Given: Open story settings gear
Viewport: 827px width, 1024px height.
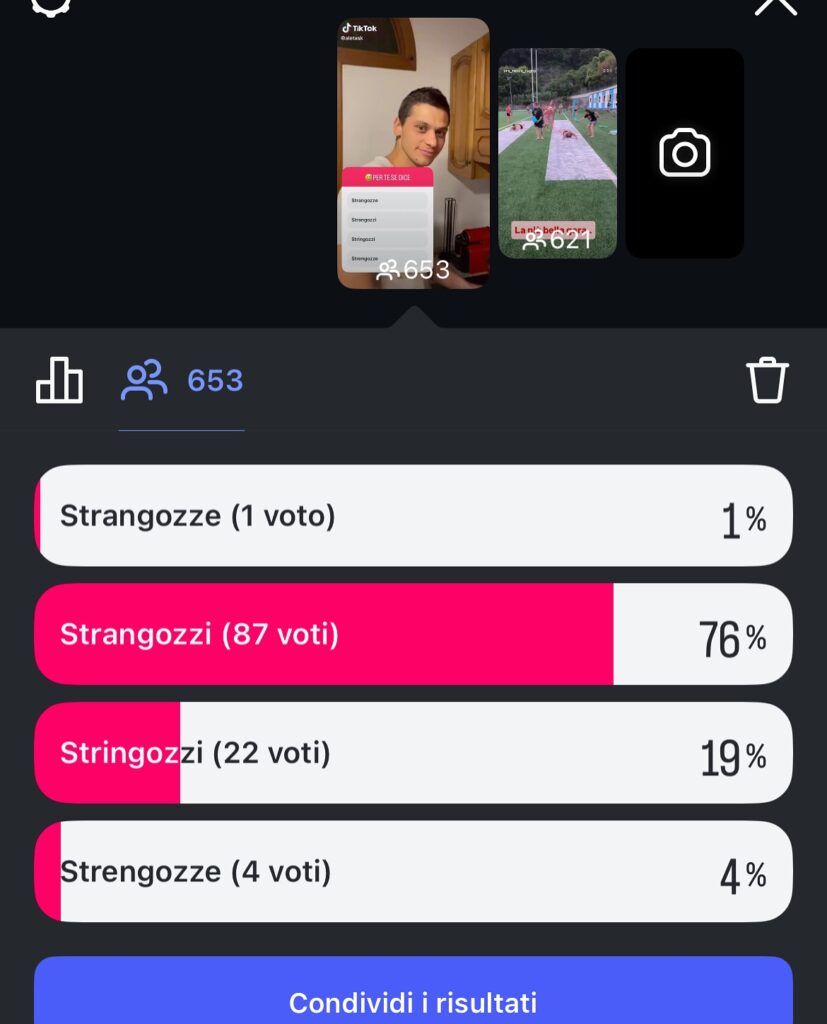Looking at the screenshot, I should [x=51, y=5].
